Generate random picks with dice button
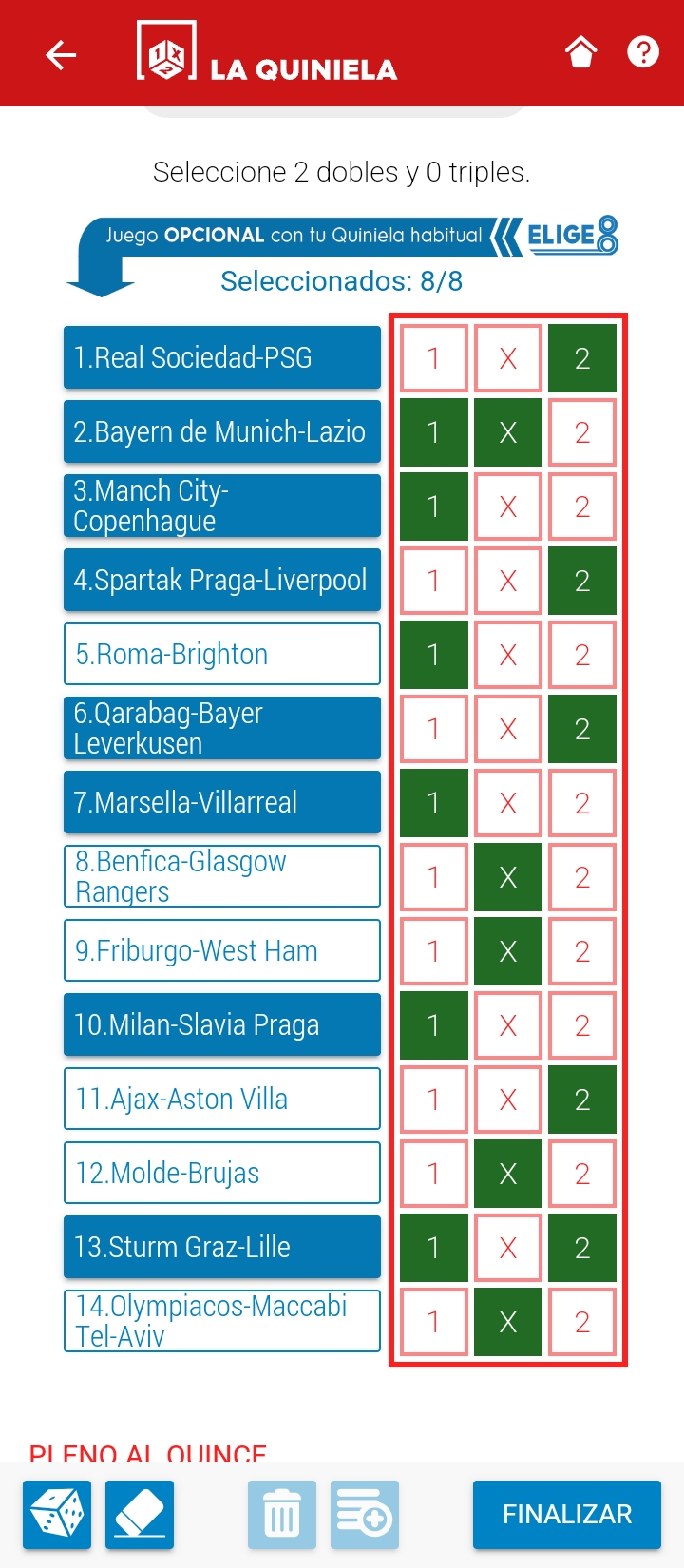Image resolution: width=684 pixels, height=1568 pixels. [57, 1514]
